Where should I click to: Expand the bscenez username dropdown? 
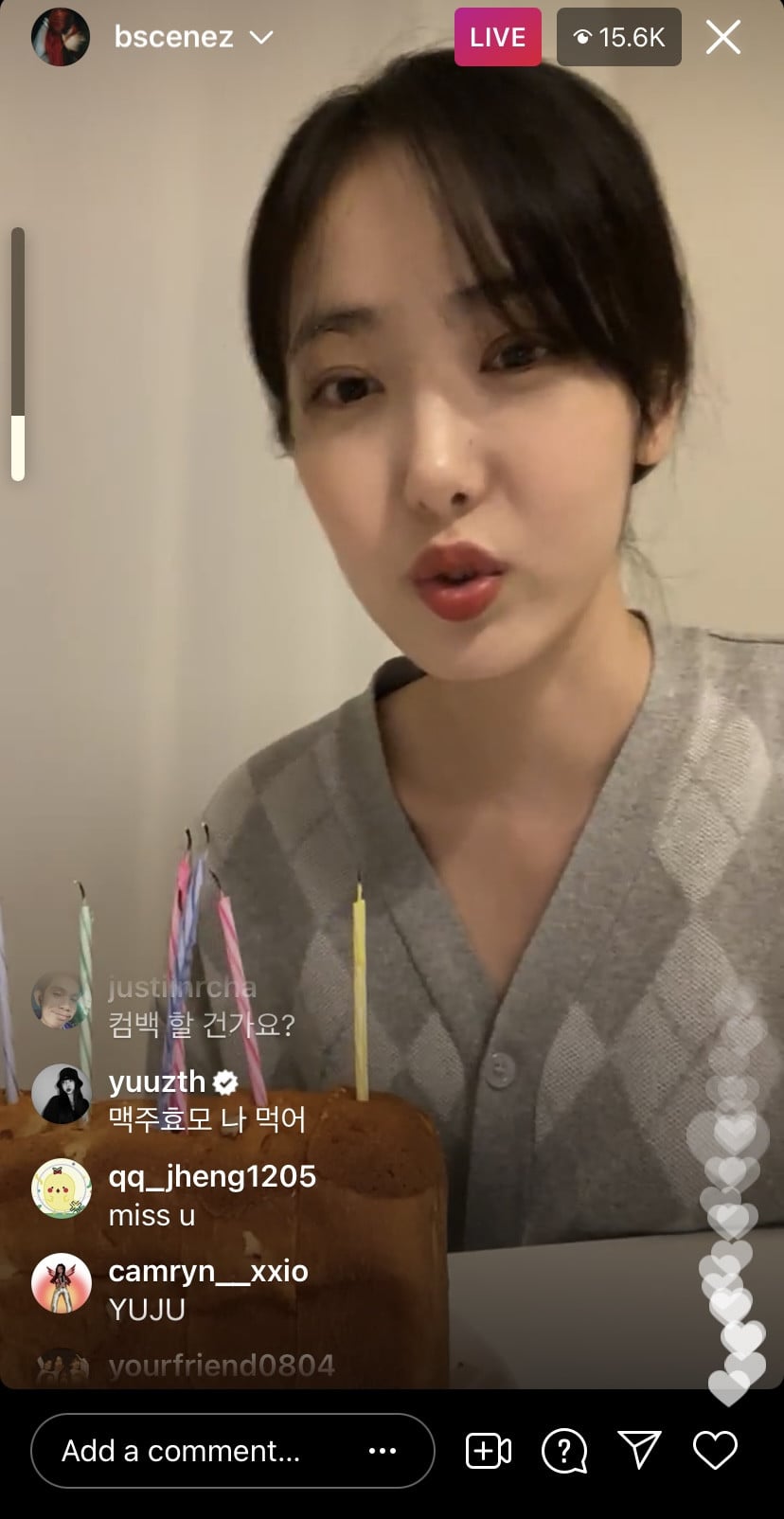click(x=260, y=38)
